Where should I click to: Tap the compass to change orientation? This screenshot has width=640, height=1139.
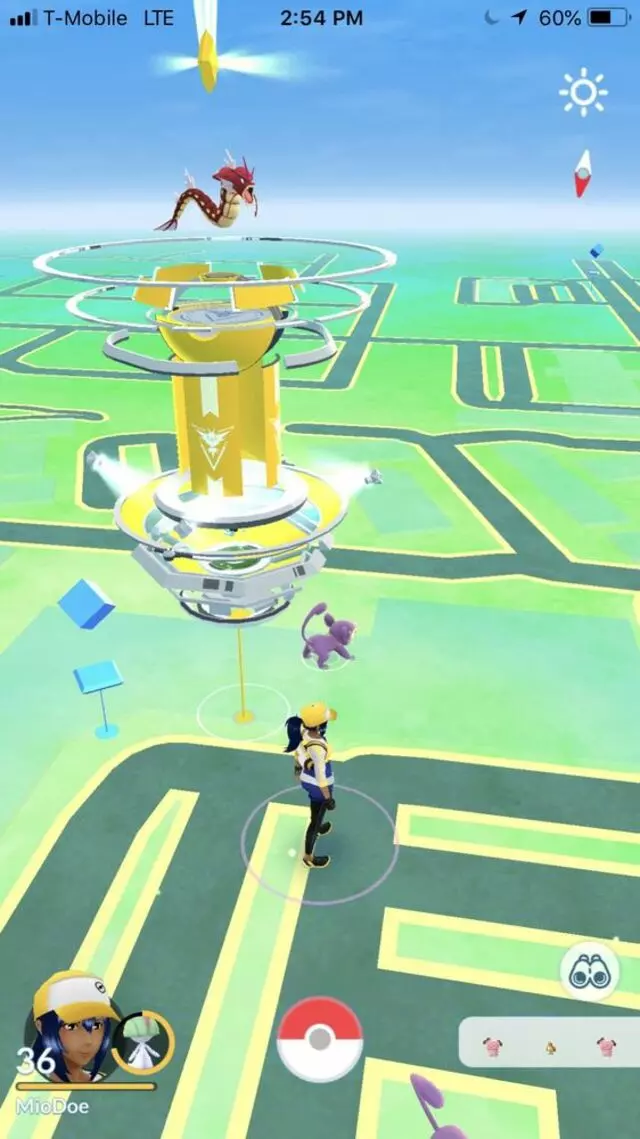point(583,174)
